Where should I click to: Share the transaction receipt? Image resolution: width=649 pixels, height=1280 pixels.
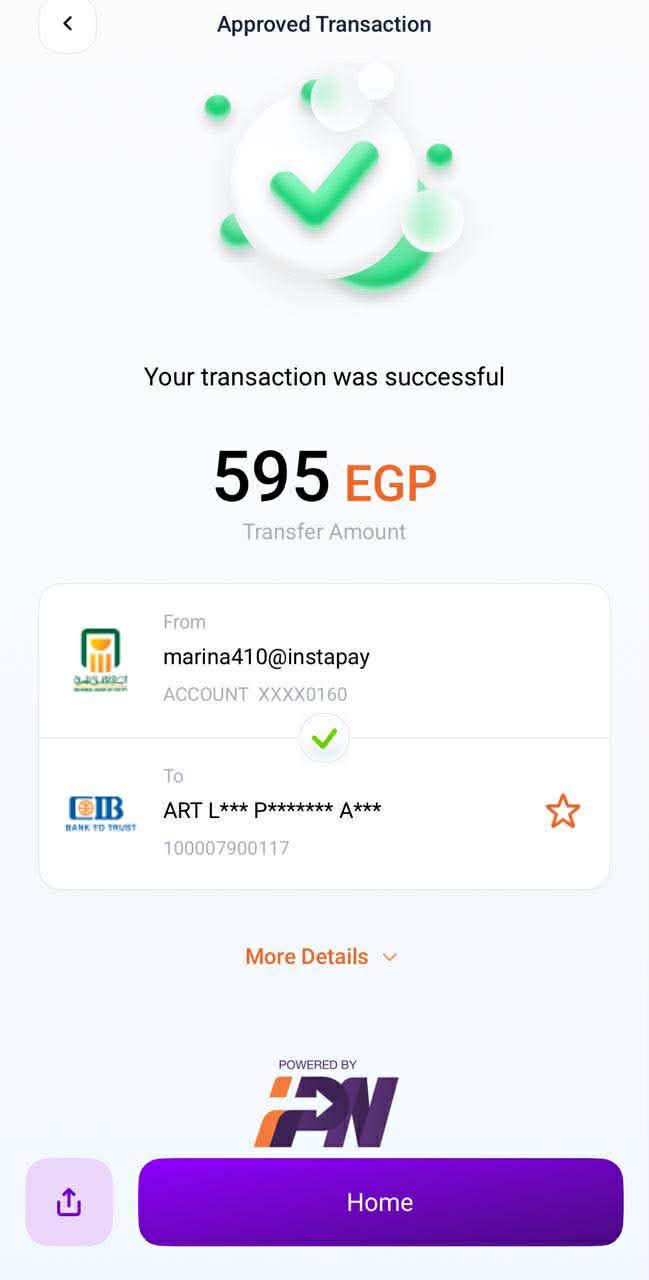[69, 1202]
